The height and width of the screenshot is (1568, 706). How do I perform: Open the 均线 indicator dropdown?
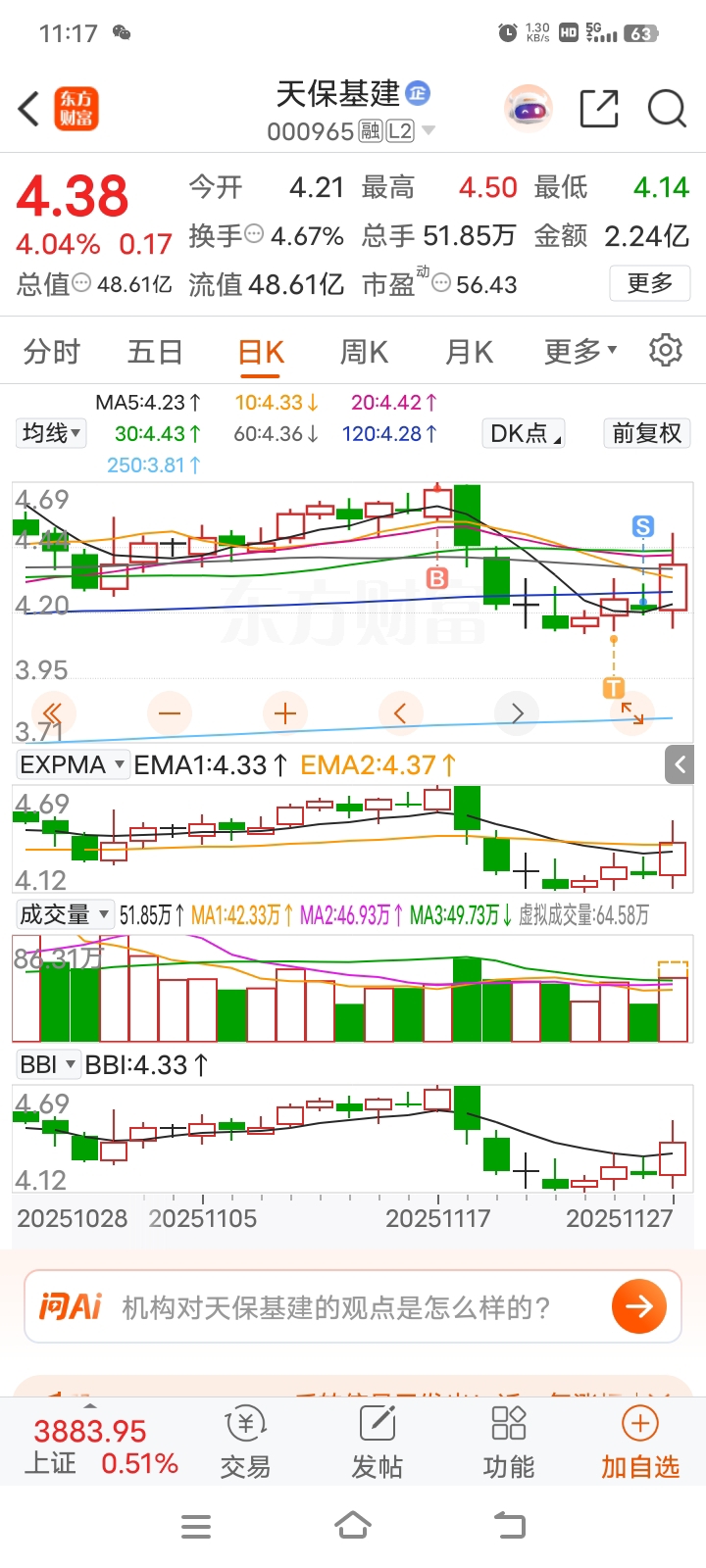pos(52,433)
